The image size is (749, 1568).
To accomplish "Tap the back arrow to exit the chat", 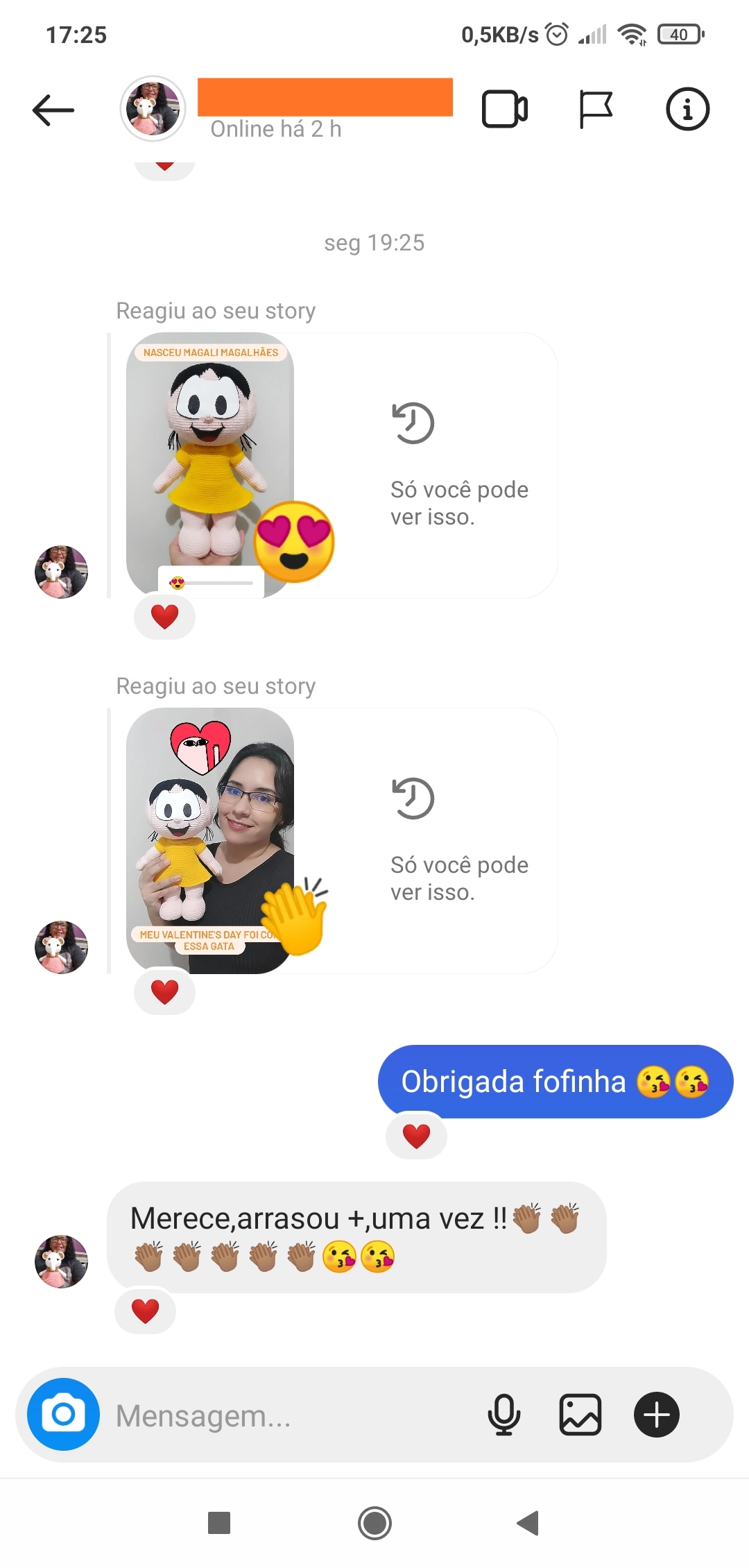I will pyautogui.click(x=53, y=109).
